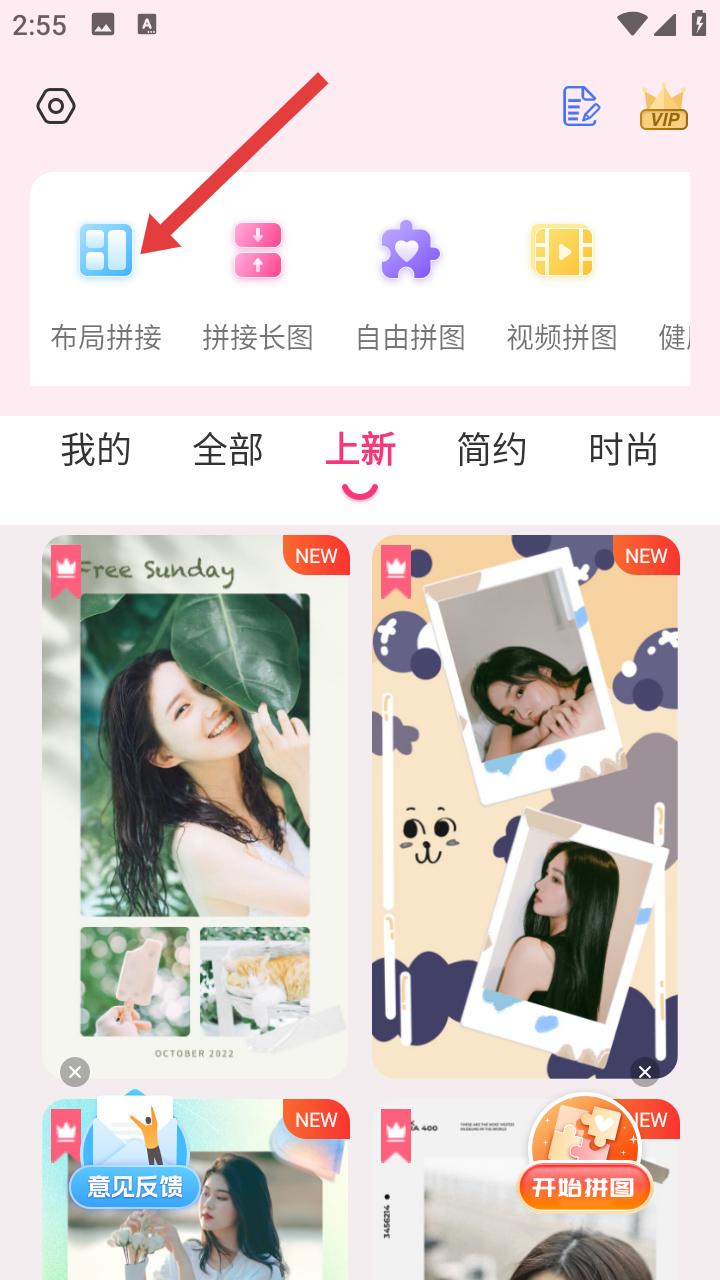The image size is (720, 1280).
Task: Open the Free Sunday template
Action: click(195, 806)
